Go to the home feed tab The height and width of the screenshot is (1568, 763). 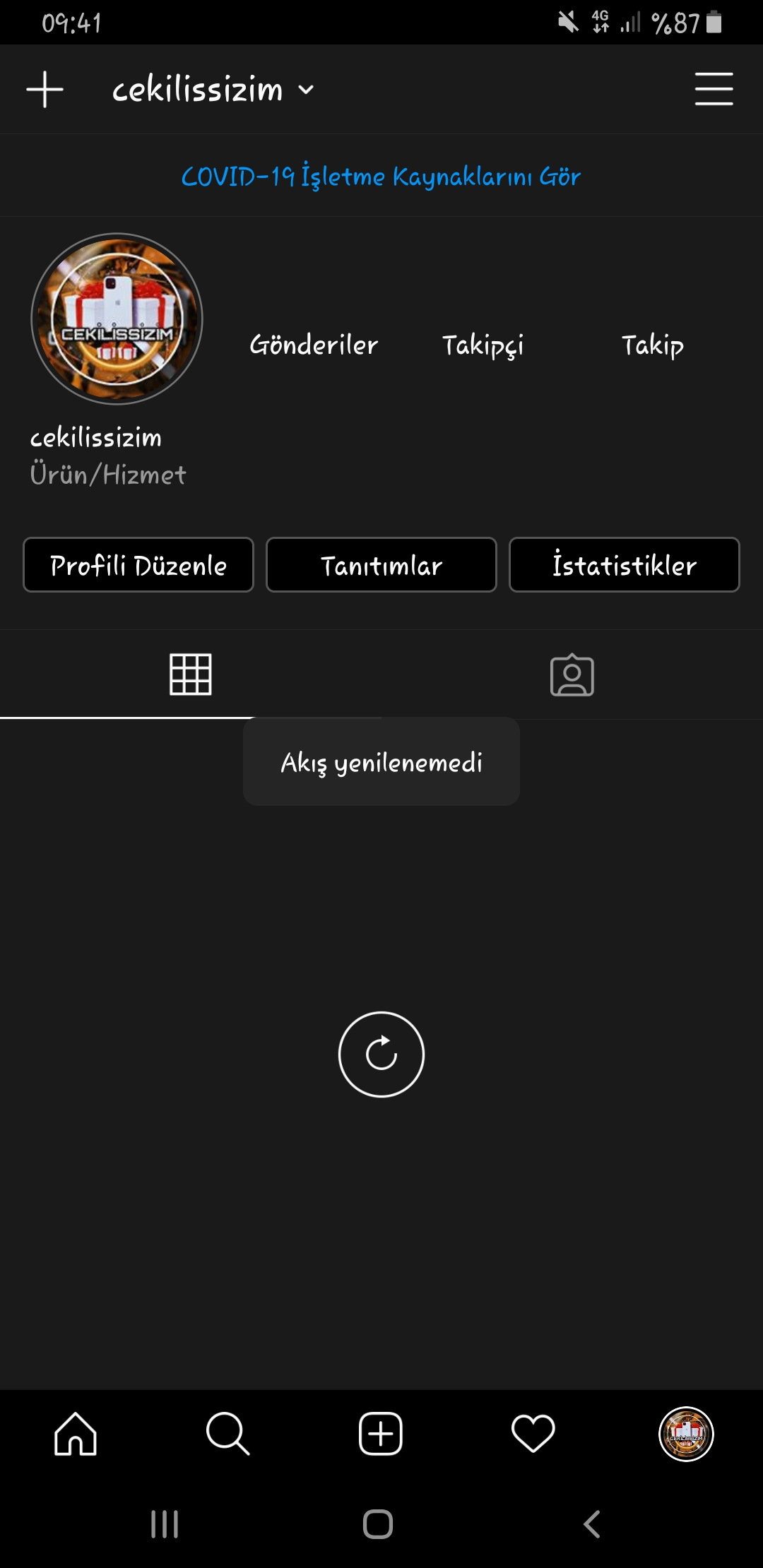(x=76, y=1434)
